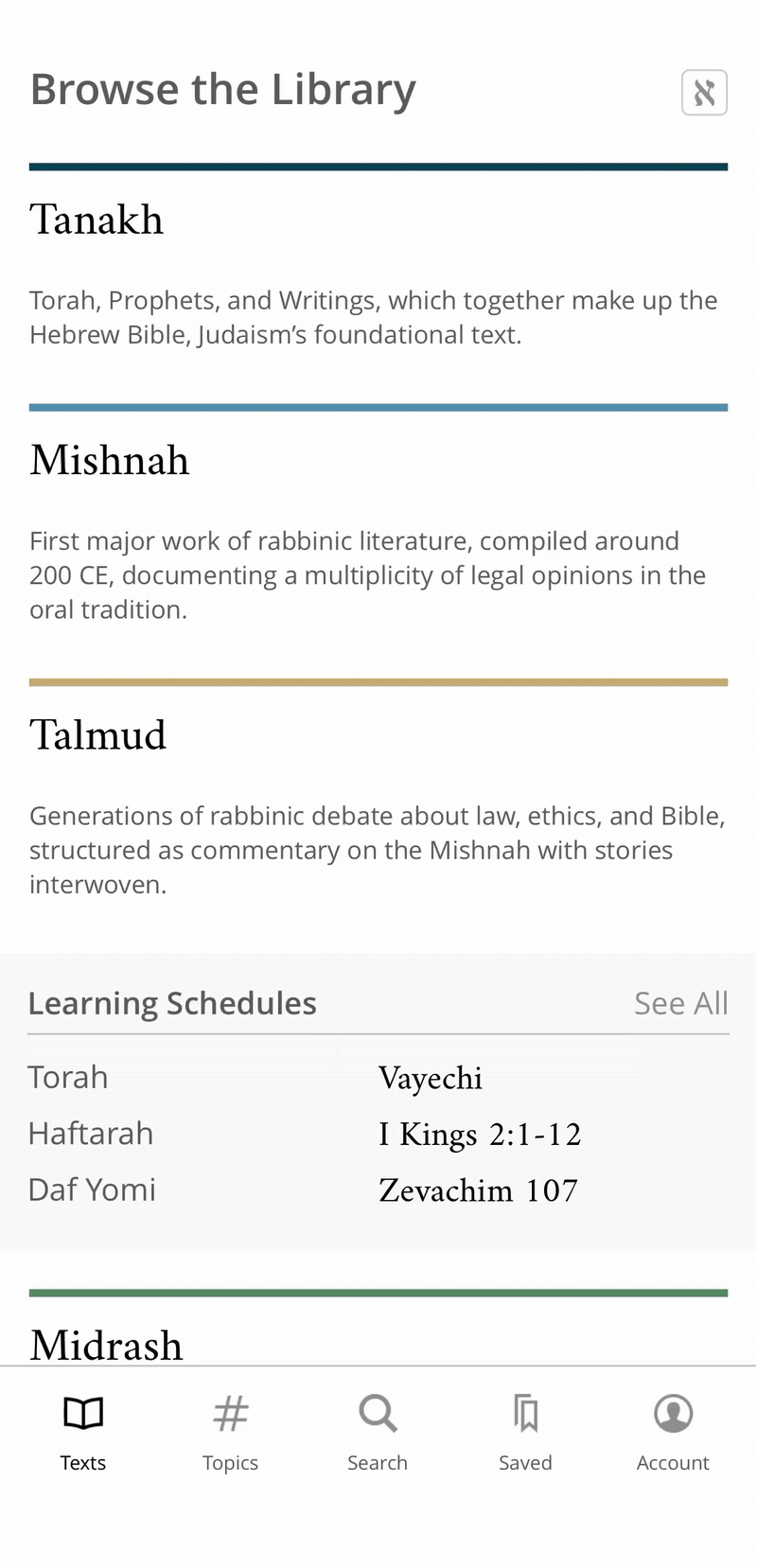Screen dimensions: 757x1568
Task: Tap See All learning schedules
Action: [x=680, y=1003]
